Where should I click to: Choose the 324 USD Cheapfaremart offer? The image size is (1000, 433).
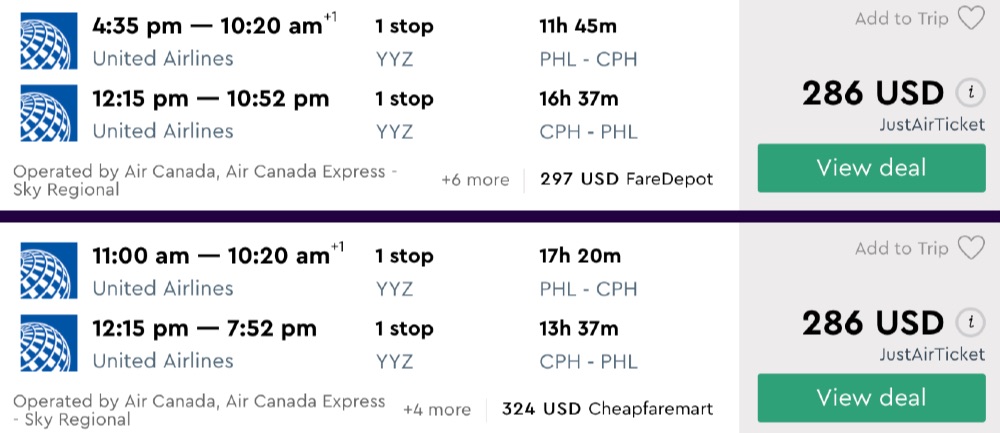607,410
